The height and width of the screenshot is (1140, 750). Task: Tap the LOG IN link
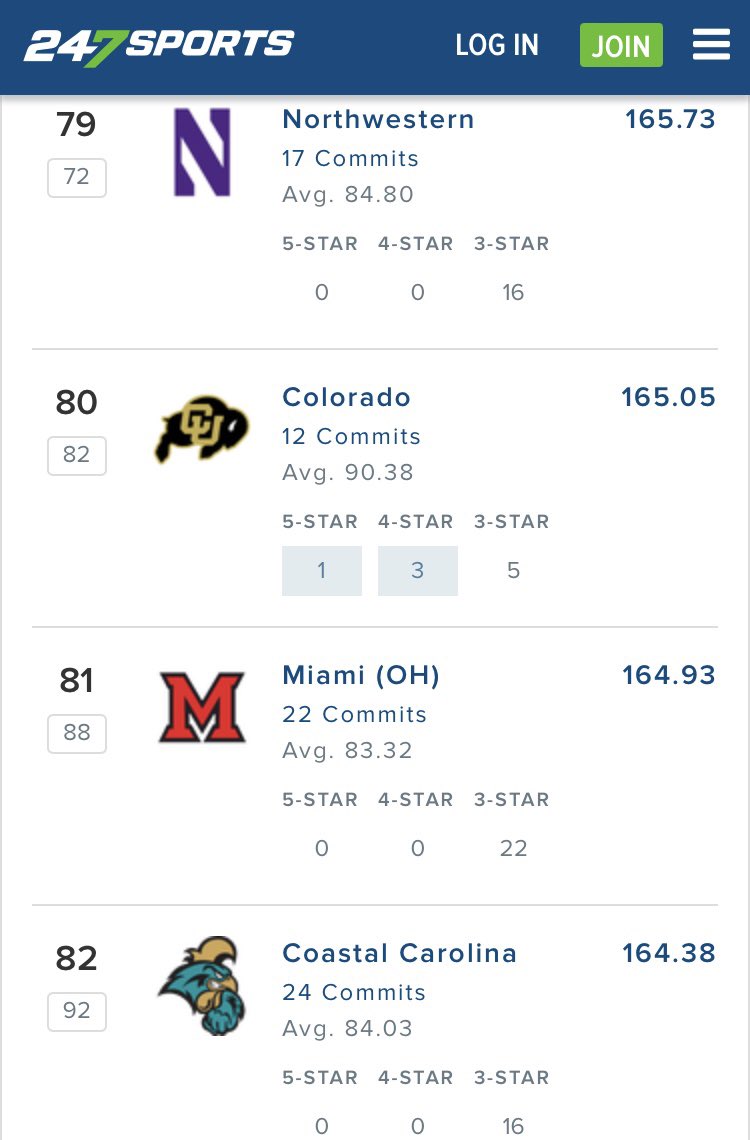pos(497,45)
